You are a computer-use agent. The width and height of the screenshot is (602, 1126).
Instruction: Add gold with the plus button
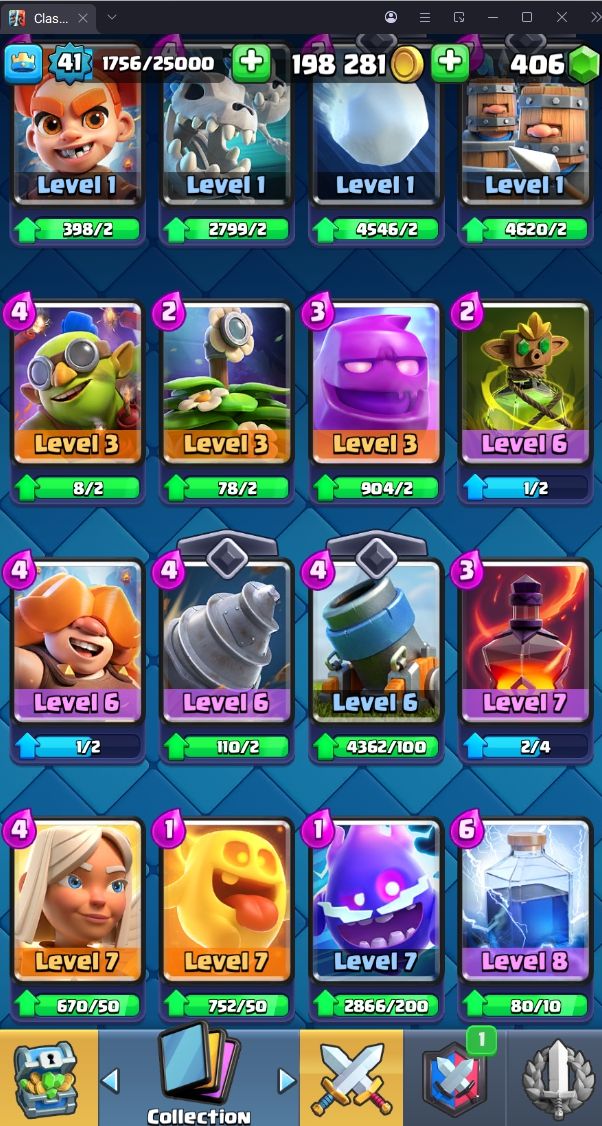point(450,64)
